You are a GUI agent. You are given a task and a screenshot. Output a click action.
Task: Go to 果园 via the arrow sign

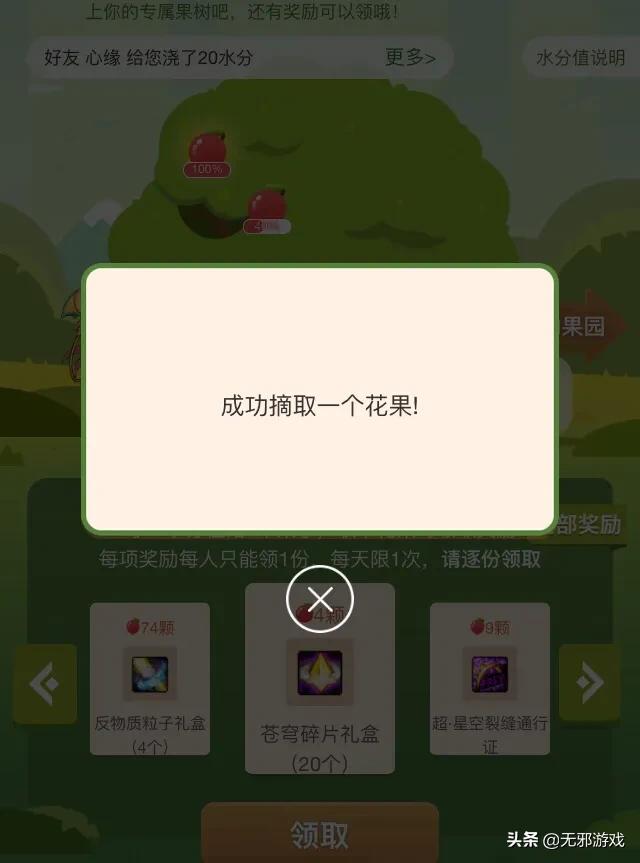(x=590, y=327)
